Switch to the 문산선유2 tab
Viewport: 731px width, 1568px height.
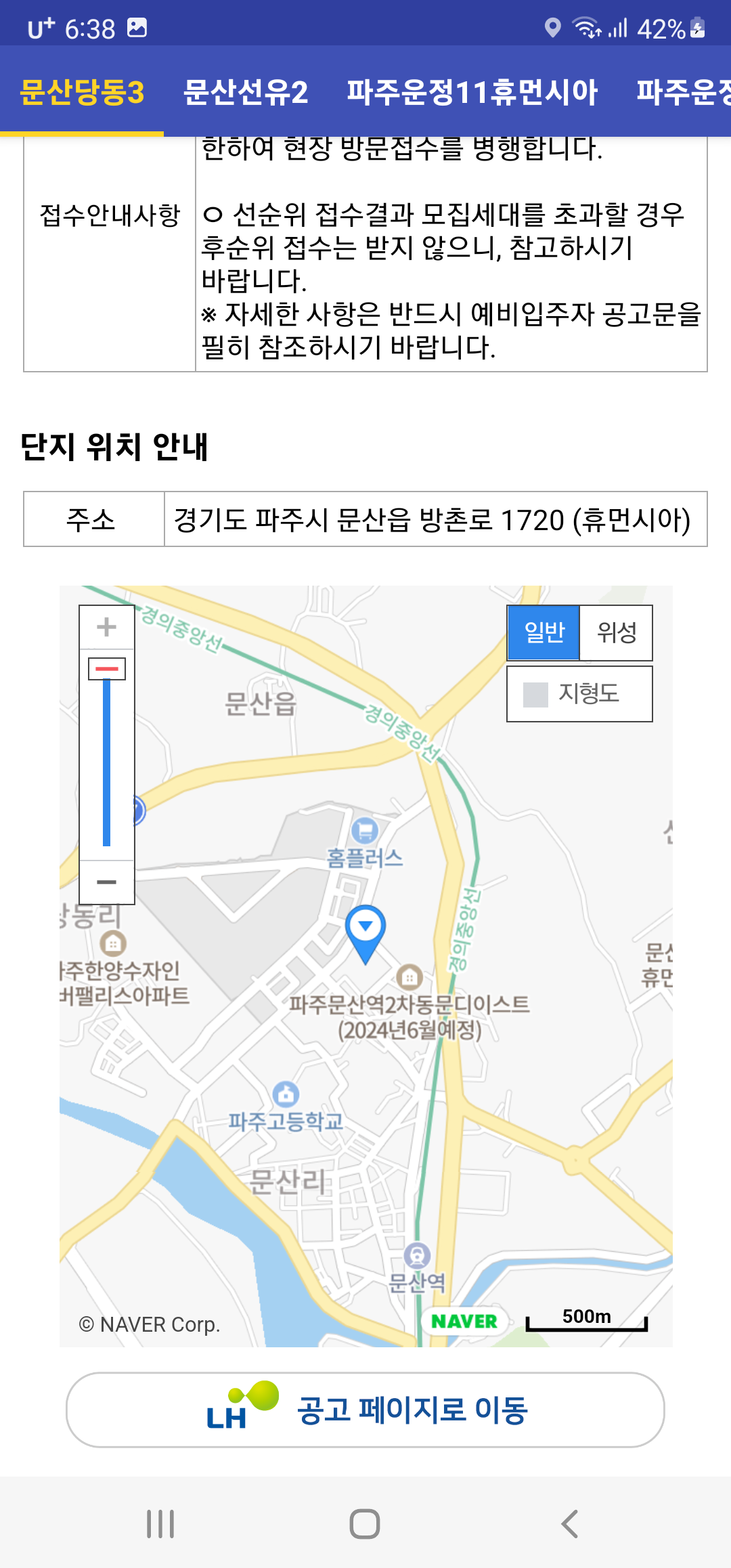pyautogui.click(x=246, y=92)
